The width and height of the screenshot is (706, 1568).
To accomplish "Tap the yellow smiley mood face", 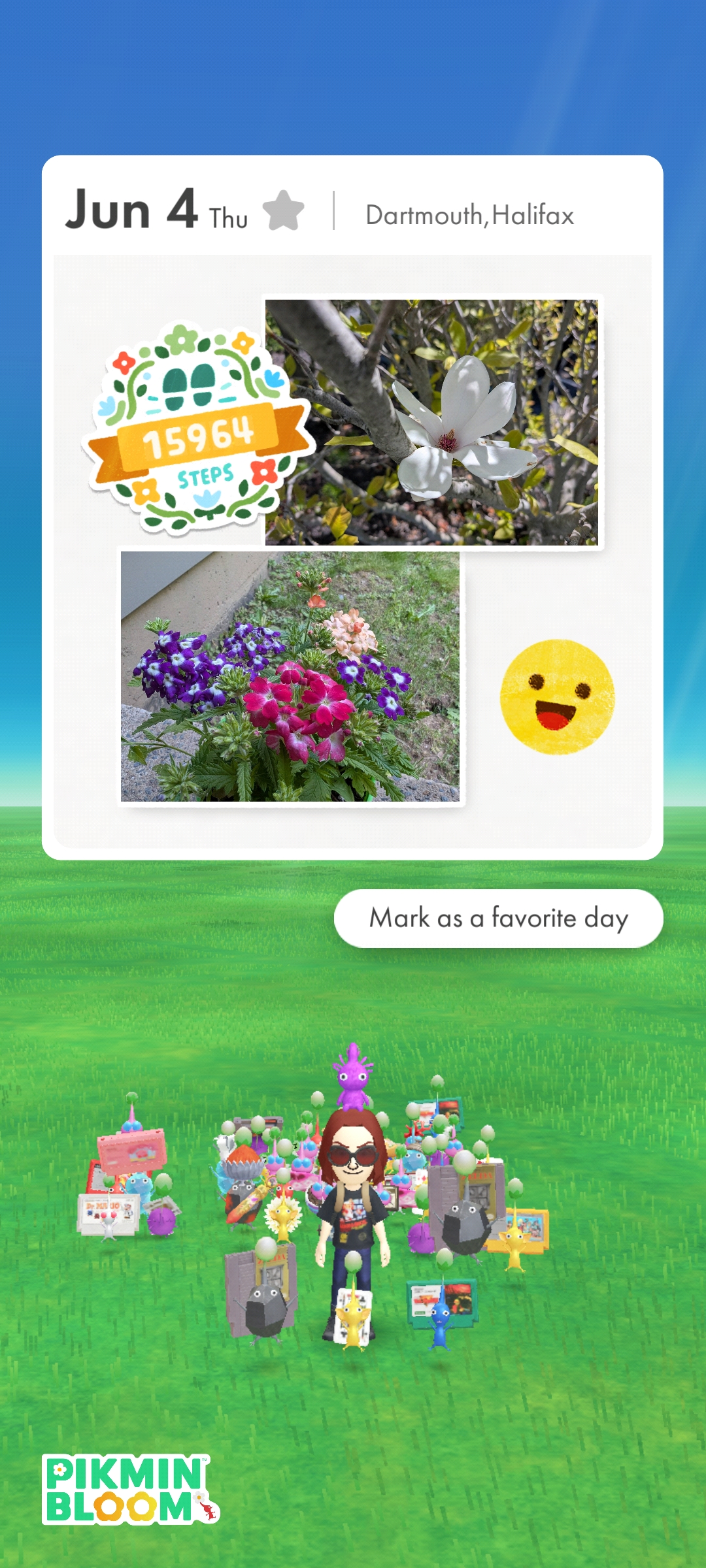I will click(557, 697).
